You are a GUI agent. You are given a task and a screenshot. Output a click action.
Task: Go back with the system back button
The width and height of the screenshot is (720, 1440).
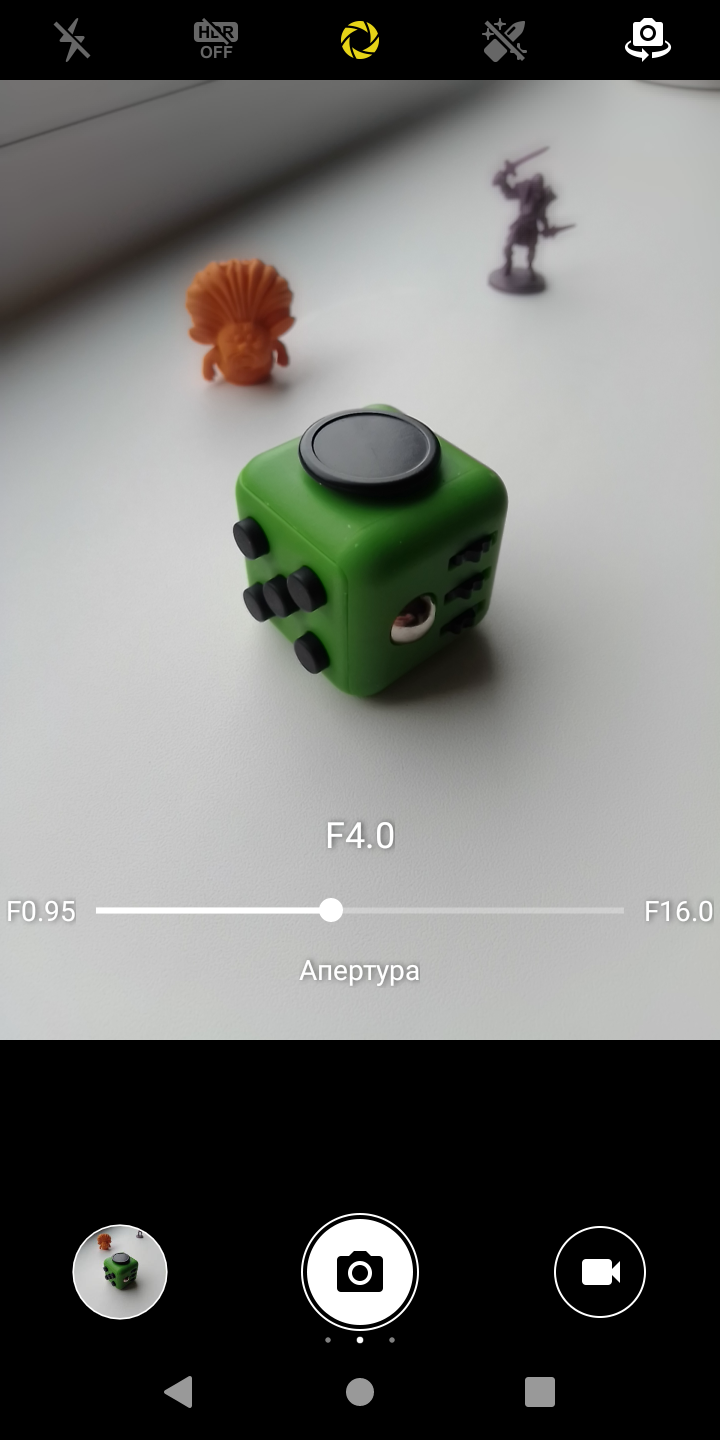click(x=179, y=1392)
